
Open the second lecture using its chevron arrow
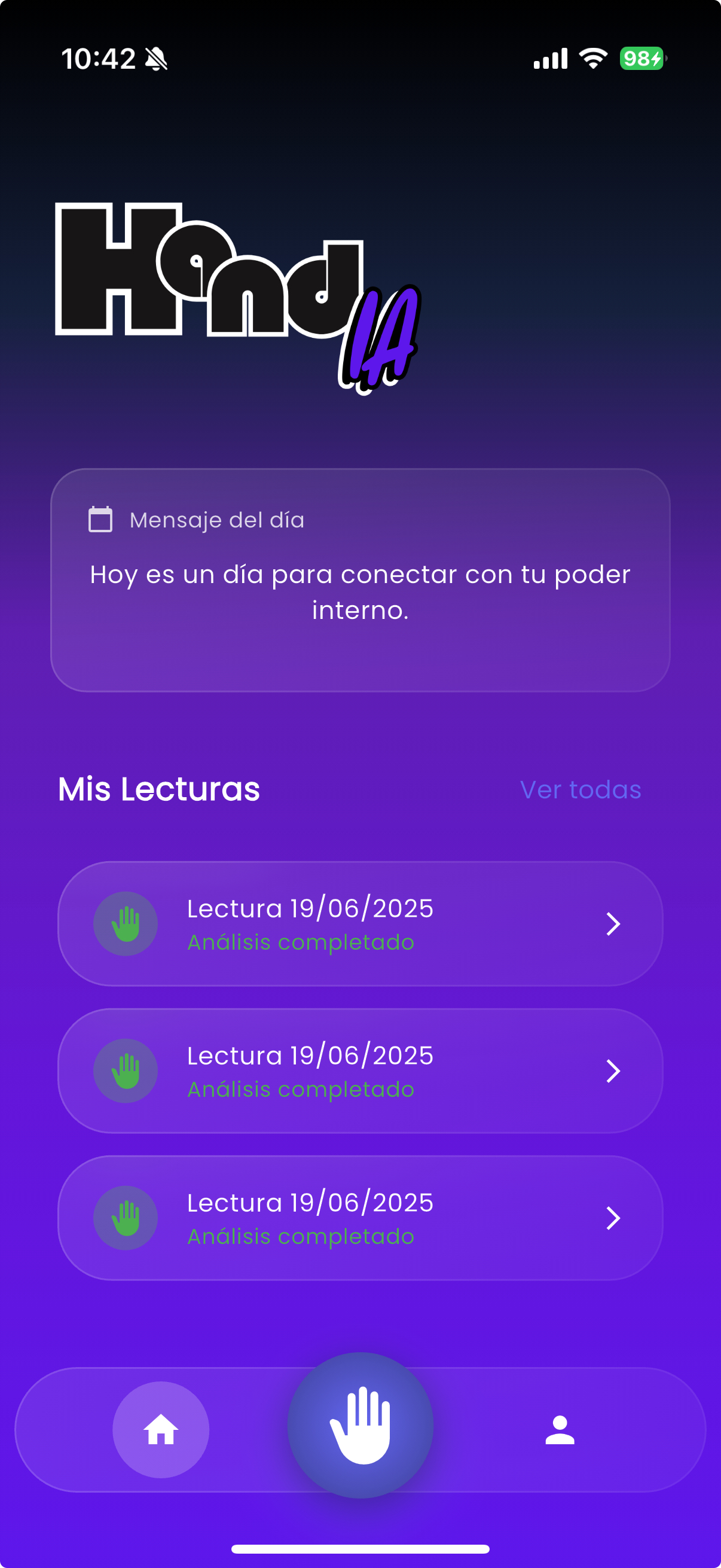(613, 1072)
